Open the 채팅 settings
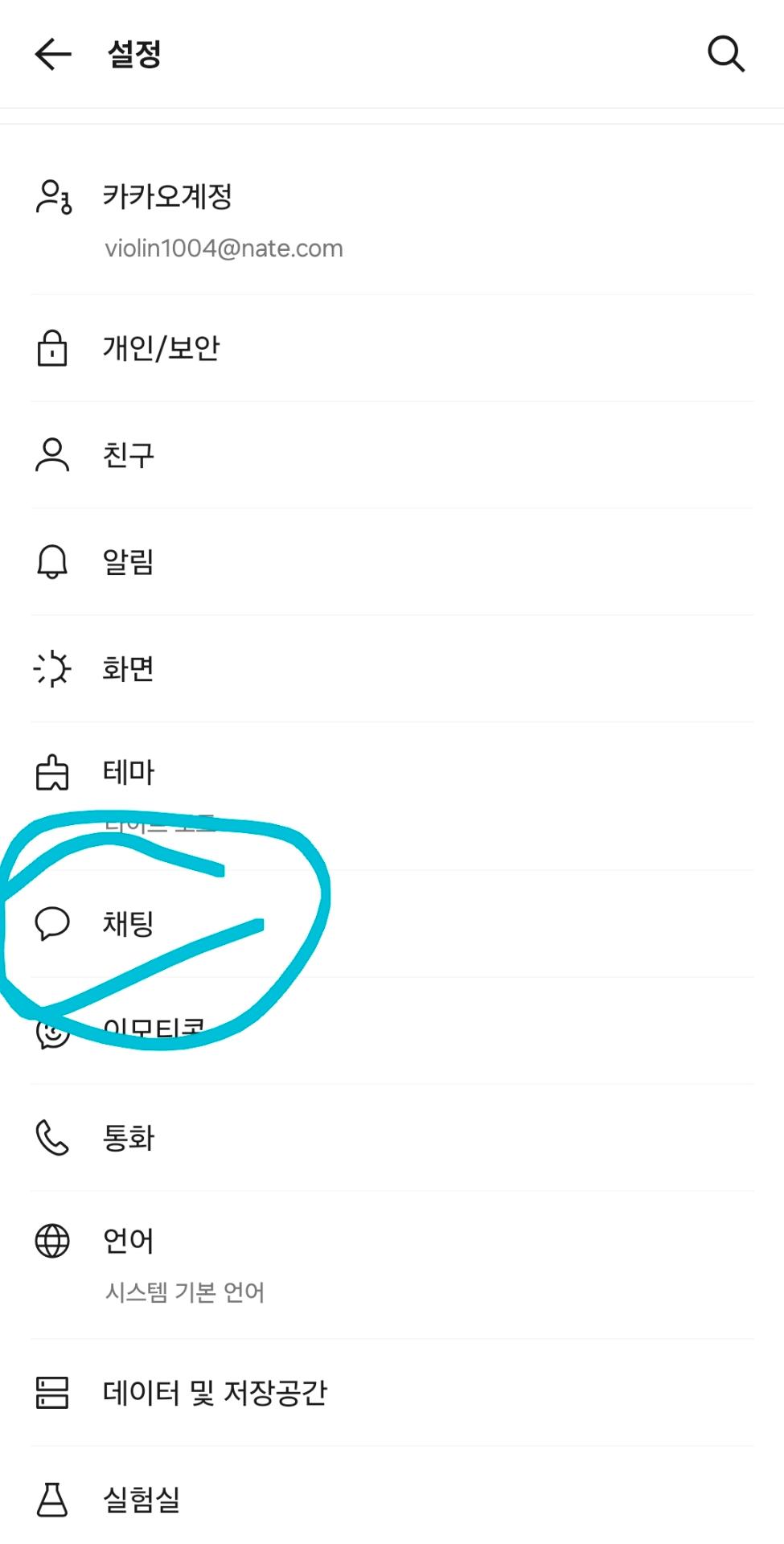This screenshot has height=1544, width=784. (x=129, y=923)
